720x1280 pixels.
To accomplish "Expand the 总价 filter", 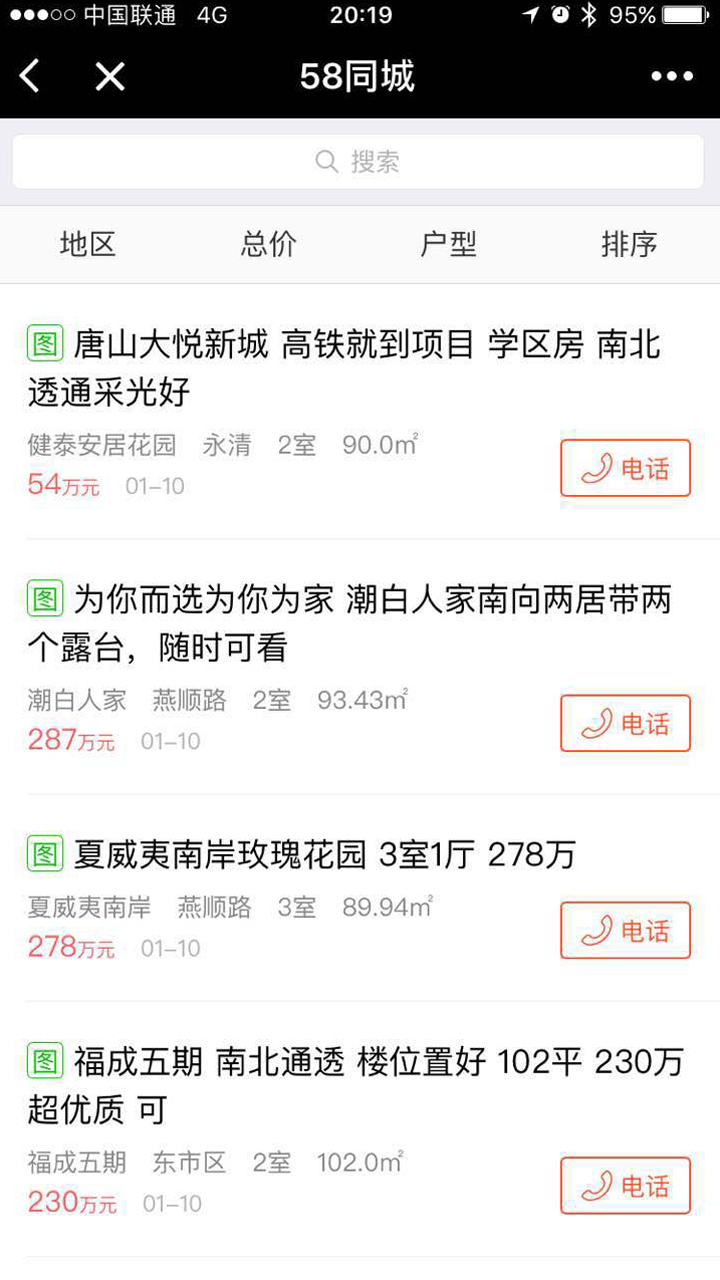I will click(269, 244).
